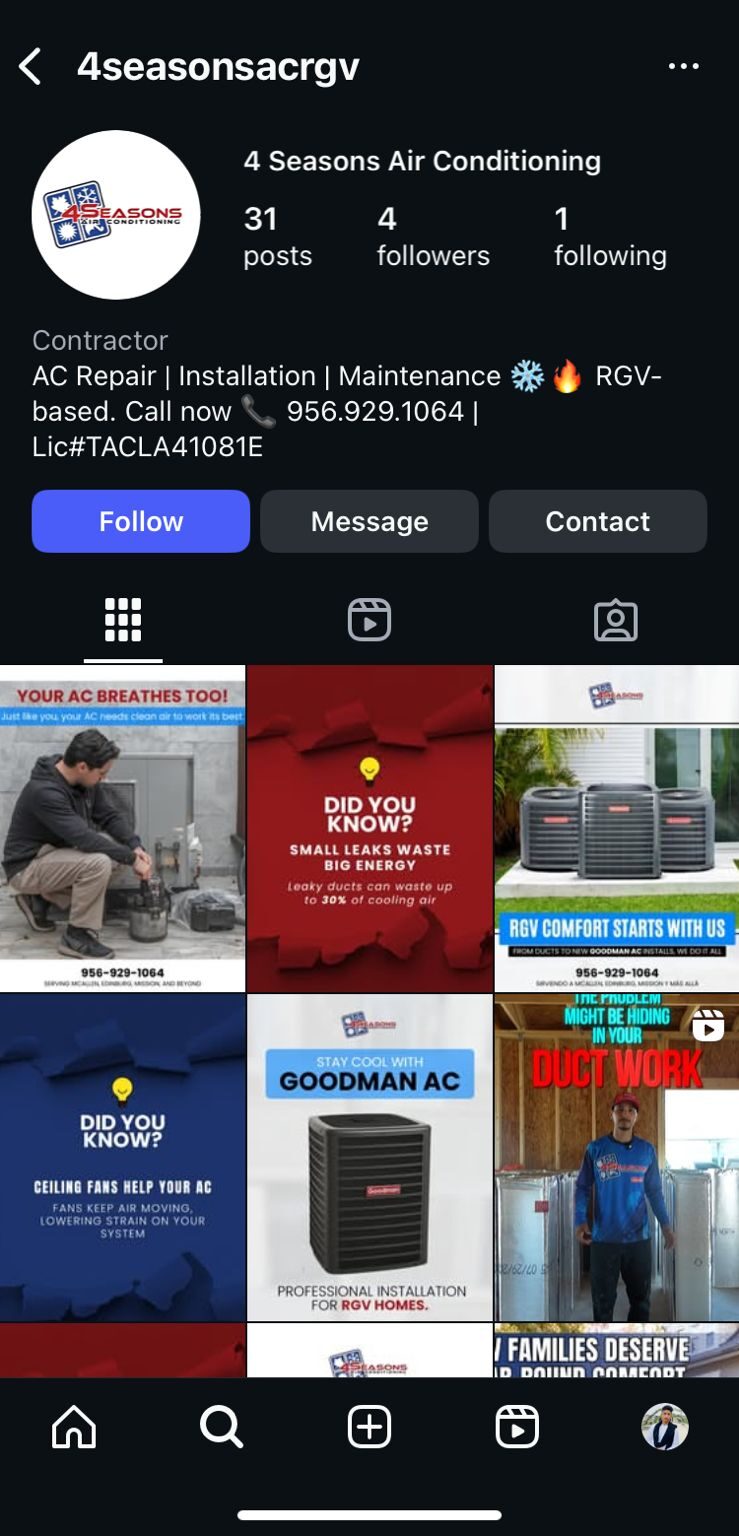Open the 'RGV Comfort Starts With Us' post
The width and height of the screenshot is (739, 1536).
point(616,828)
